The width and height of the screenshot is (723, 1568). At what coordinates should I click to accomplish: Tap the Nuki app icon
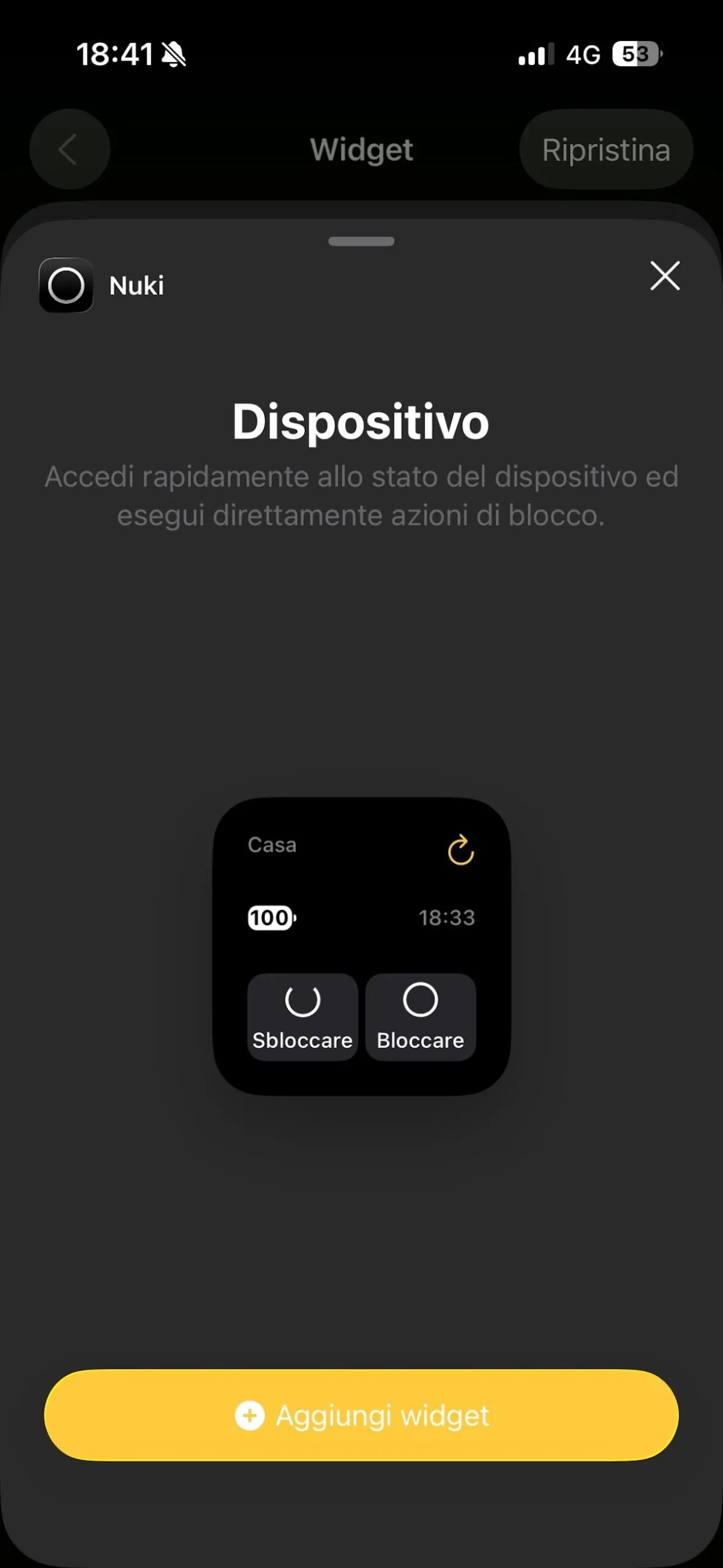pyautogui.click(x=66, y=285)
